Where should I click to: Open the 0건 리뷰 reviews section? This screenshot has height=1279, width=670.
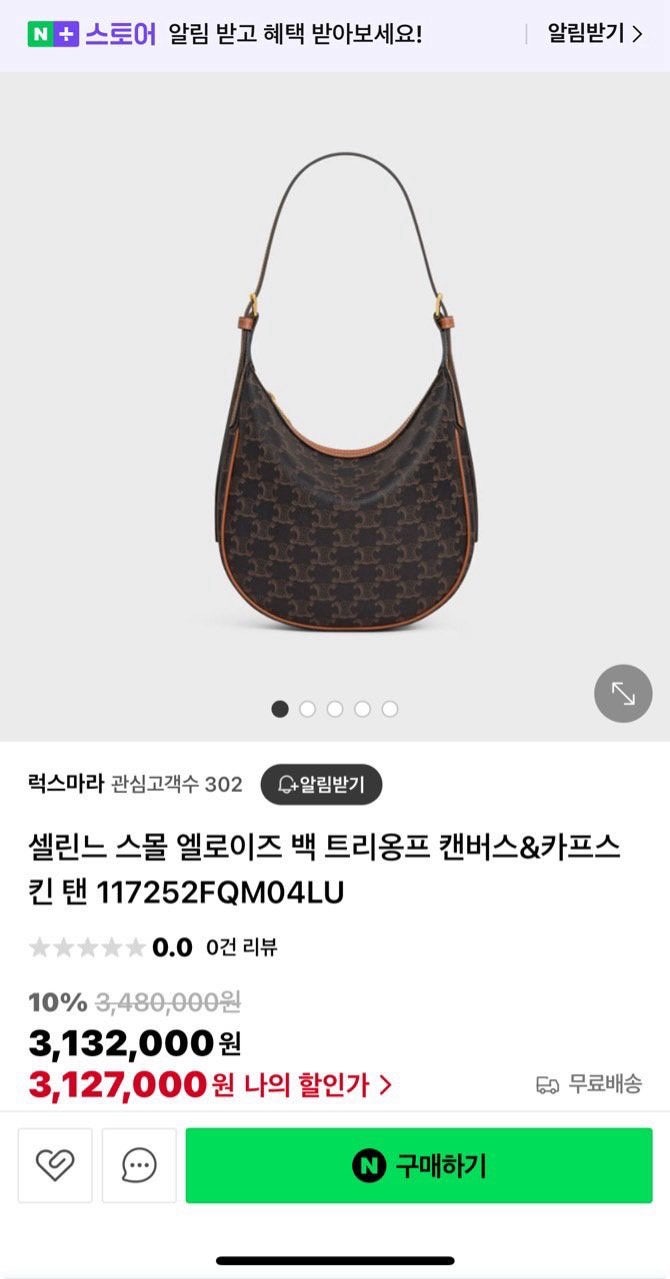[241, 947]
